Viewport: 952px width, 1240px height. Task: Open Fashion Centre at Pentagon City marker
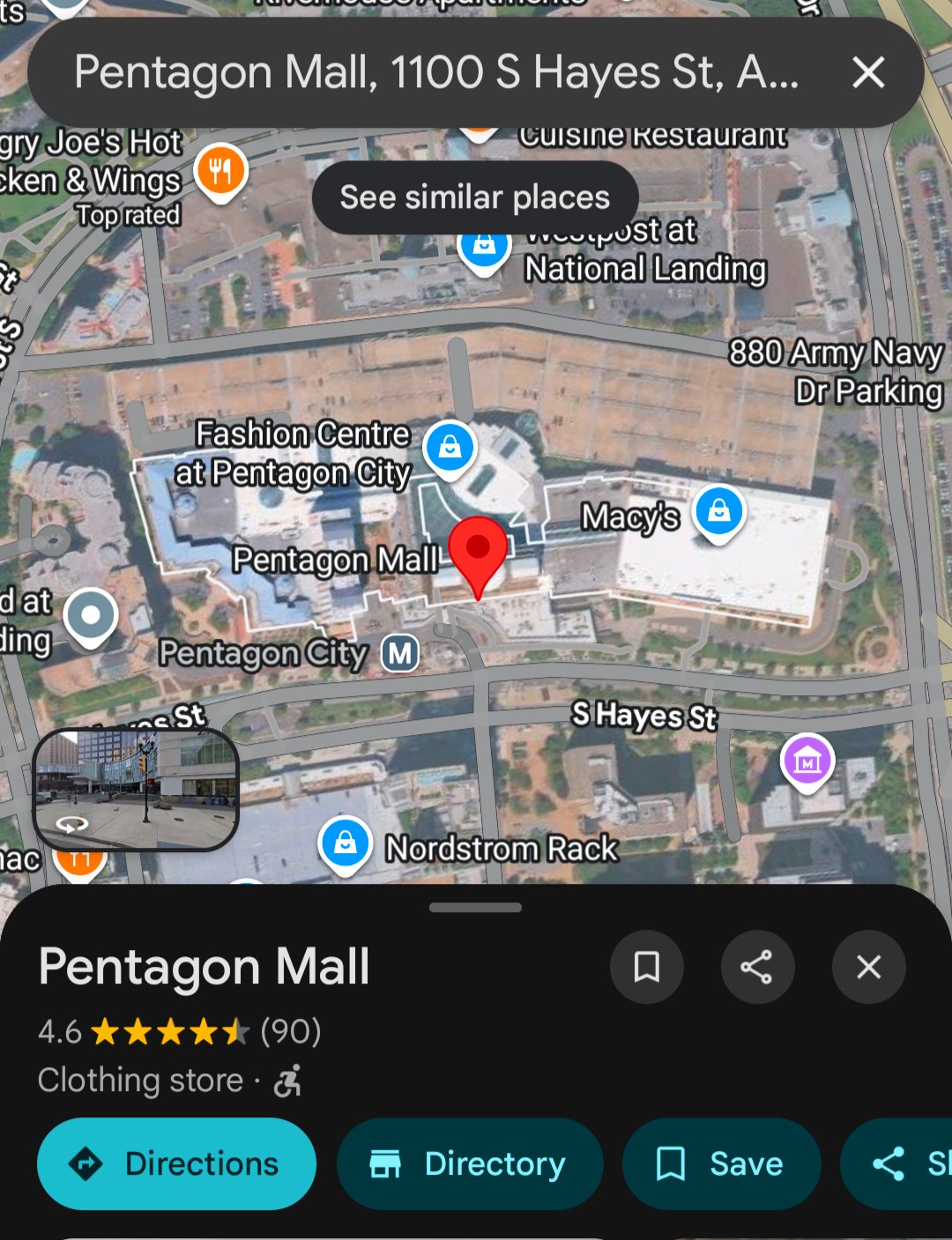coord(450,447)
